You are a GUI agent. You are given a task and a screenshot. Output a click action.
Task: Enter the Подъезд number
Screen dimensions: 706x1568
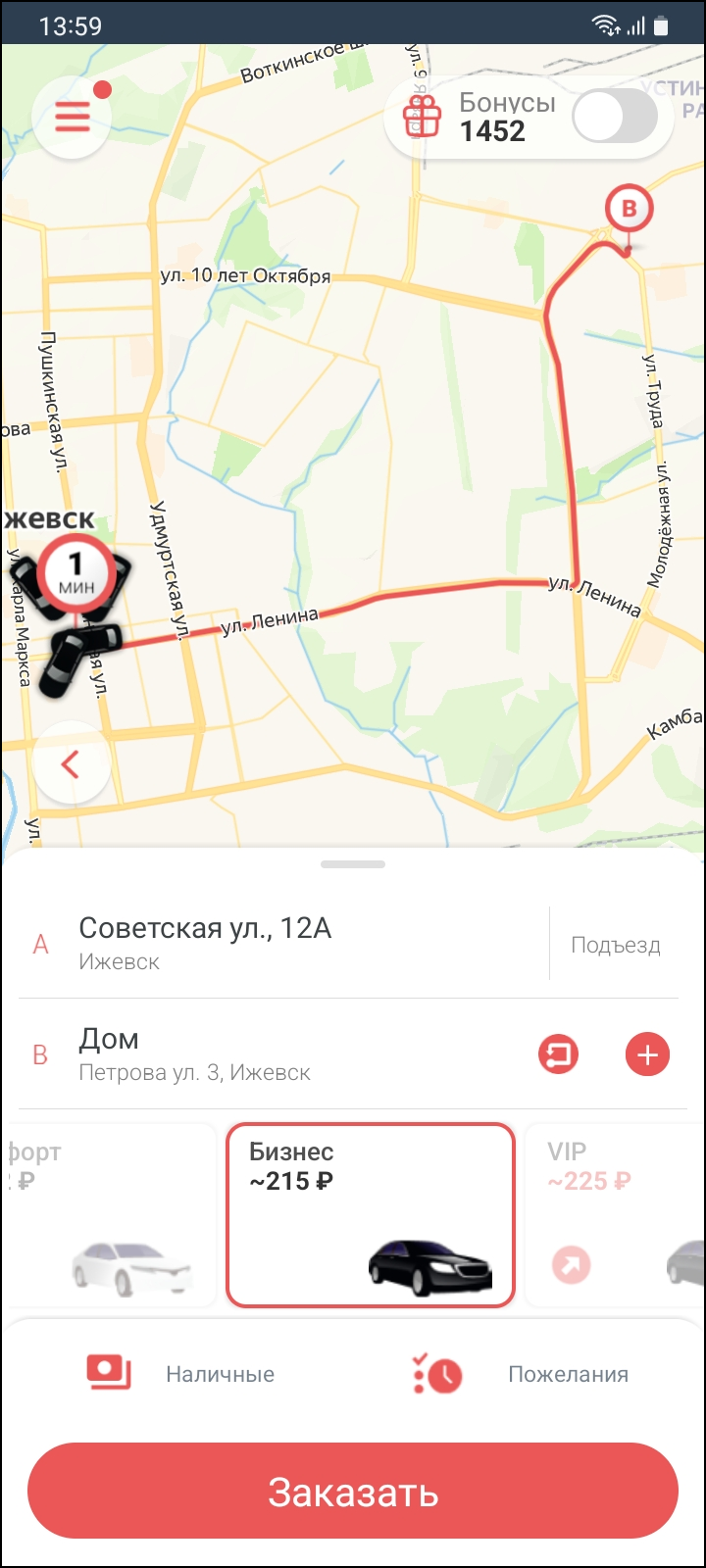[615, 946]
